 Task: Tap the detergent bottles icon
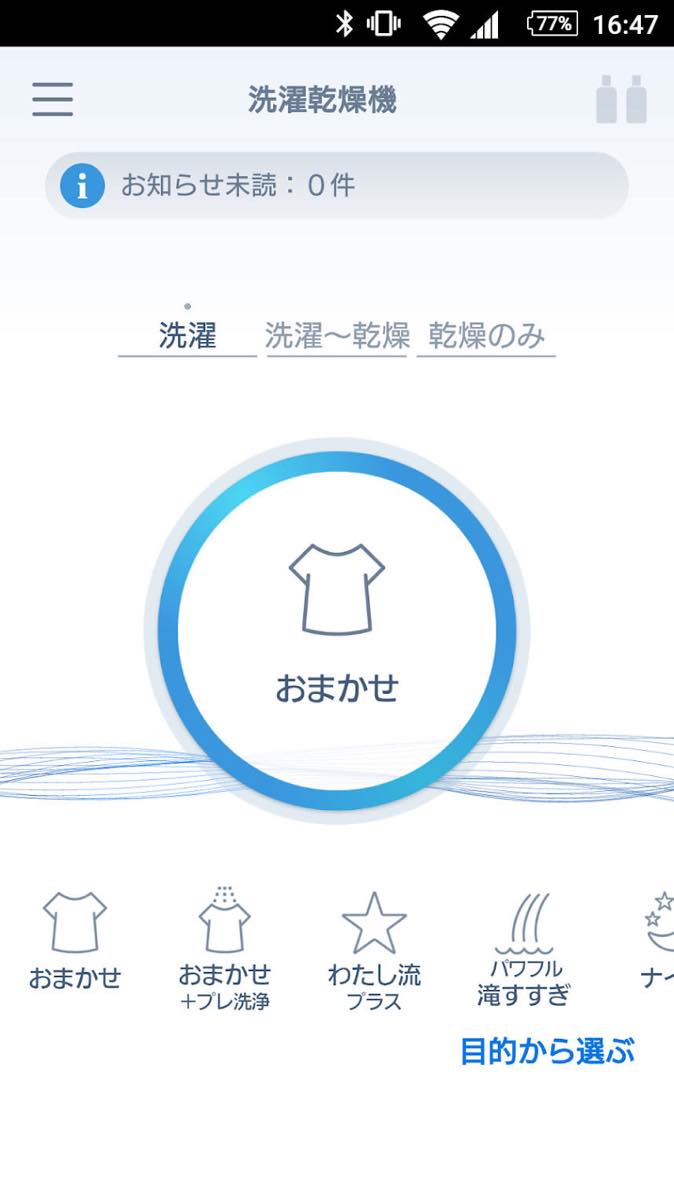pyautogui.click(x=621, y=99)
